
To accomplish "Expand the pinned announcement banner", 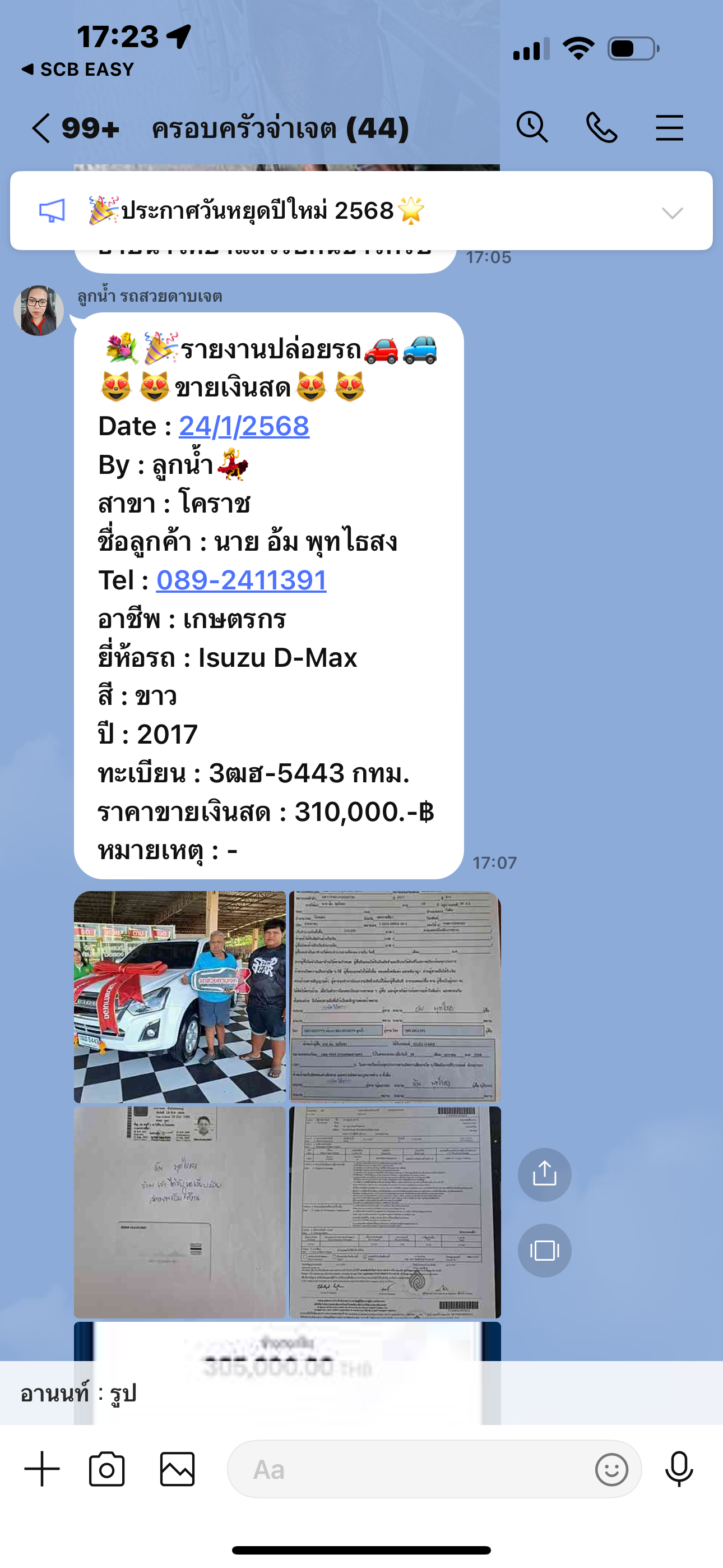I will click(x=672, y=213).
